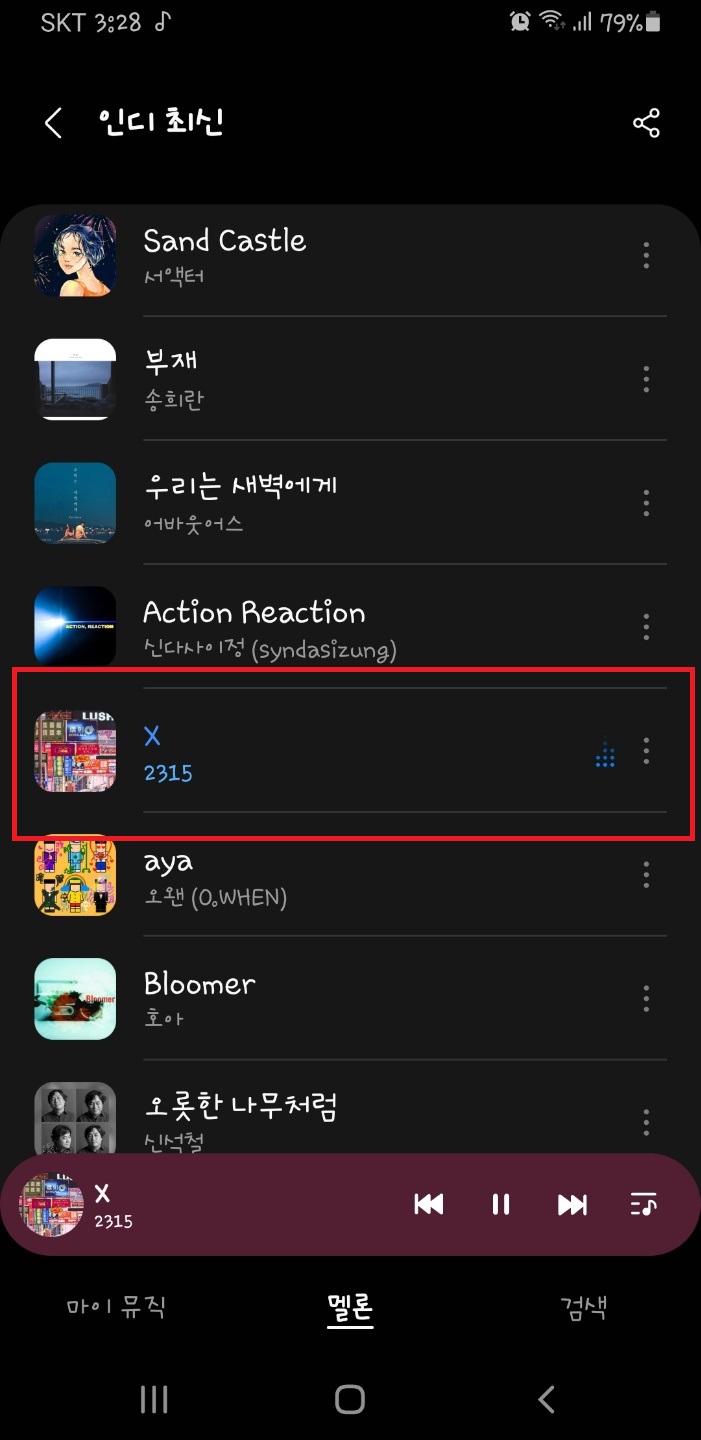Screen dimensions: 701x1440
Task: Open more options for 우리는 새벽에게
Action: [x=646, y=503]
